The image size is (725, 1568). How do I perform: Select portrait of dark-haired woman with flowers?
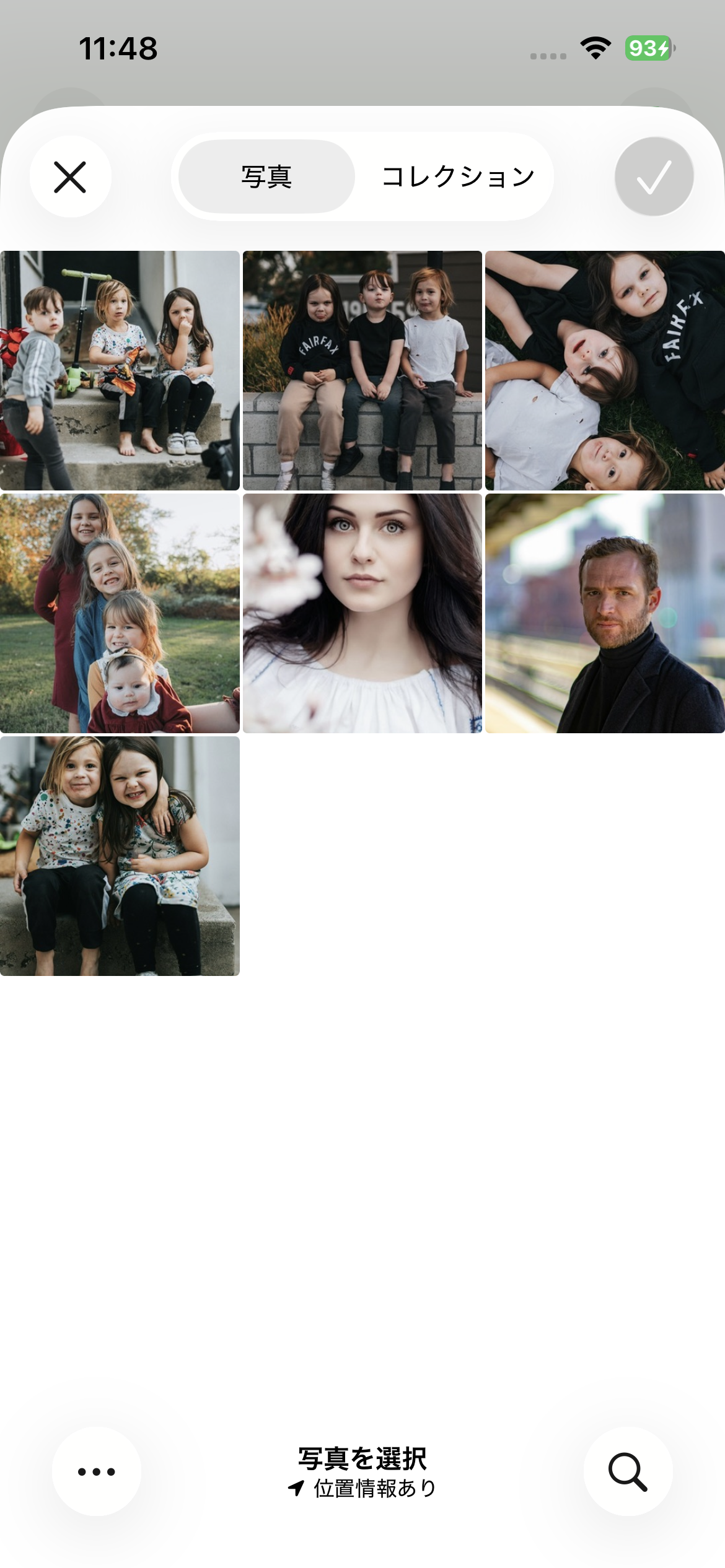tap(362, 613)
